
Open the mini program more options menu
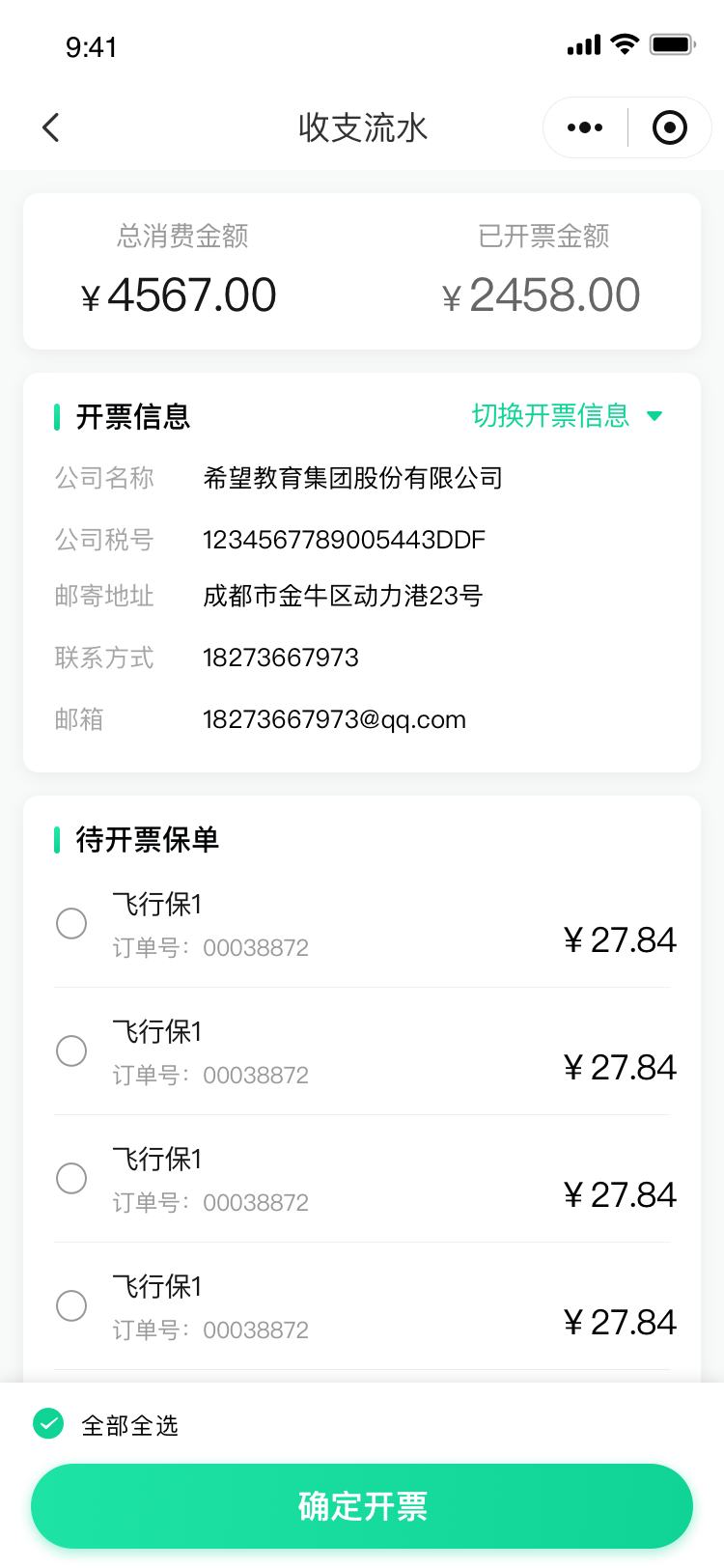pyautogui.click(x=585, y=127)
